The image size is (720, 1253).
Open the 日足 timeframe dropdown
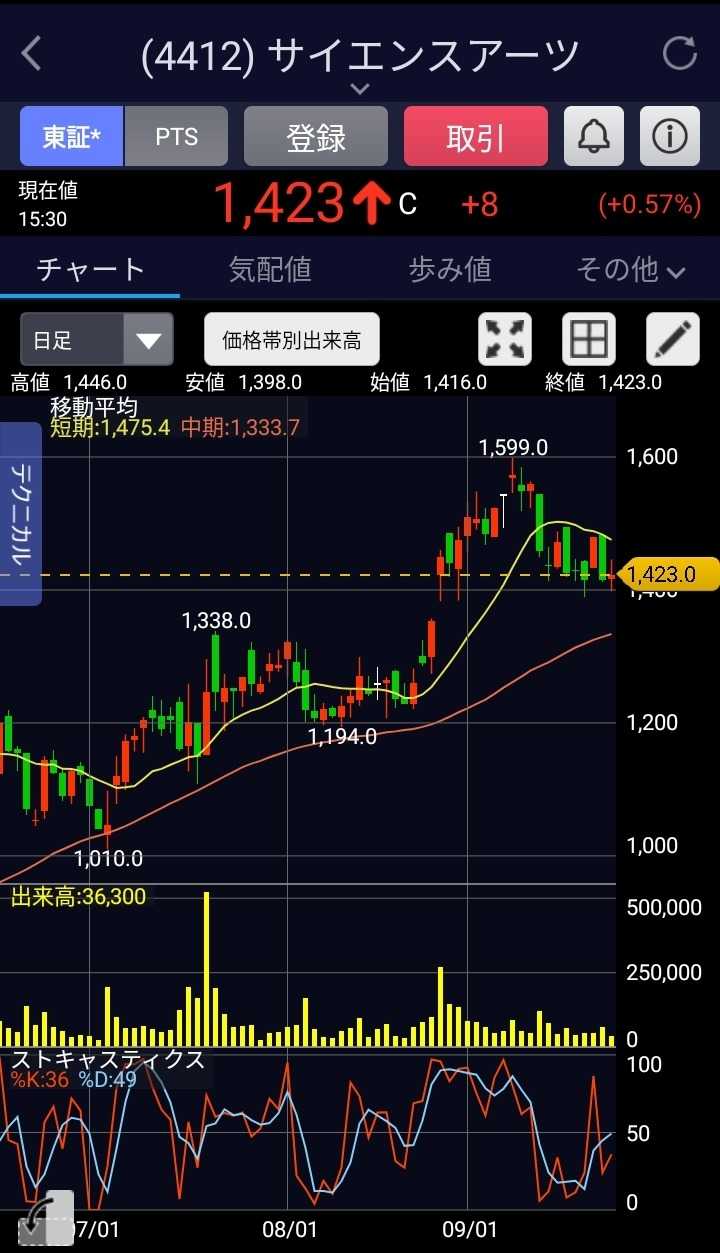coord(96,340)
